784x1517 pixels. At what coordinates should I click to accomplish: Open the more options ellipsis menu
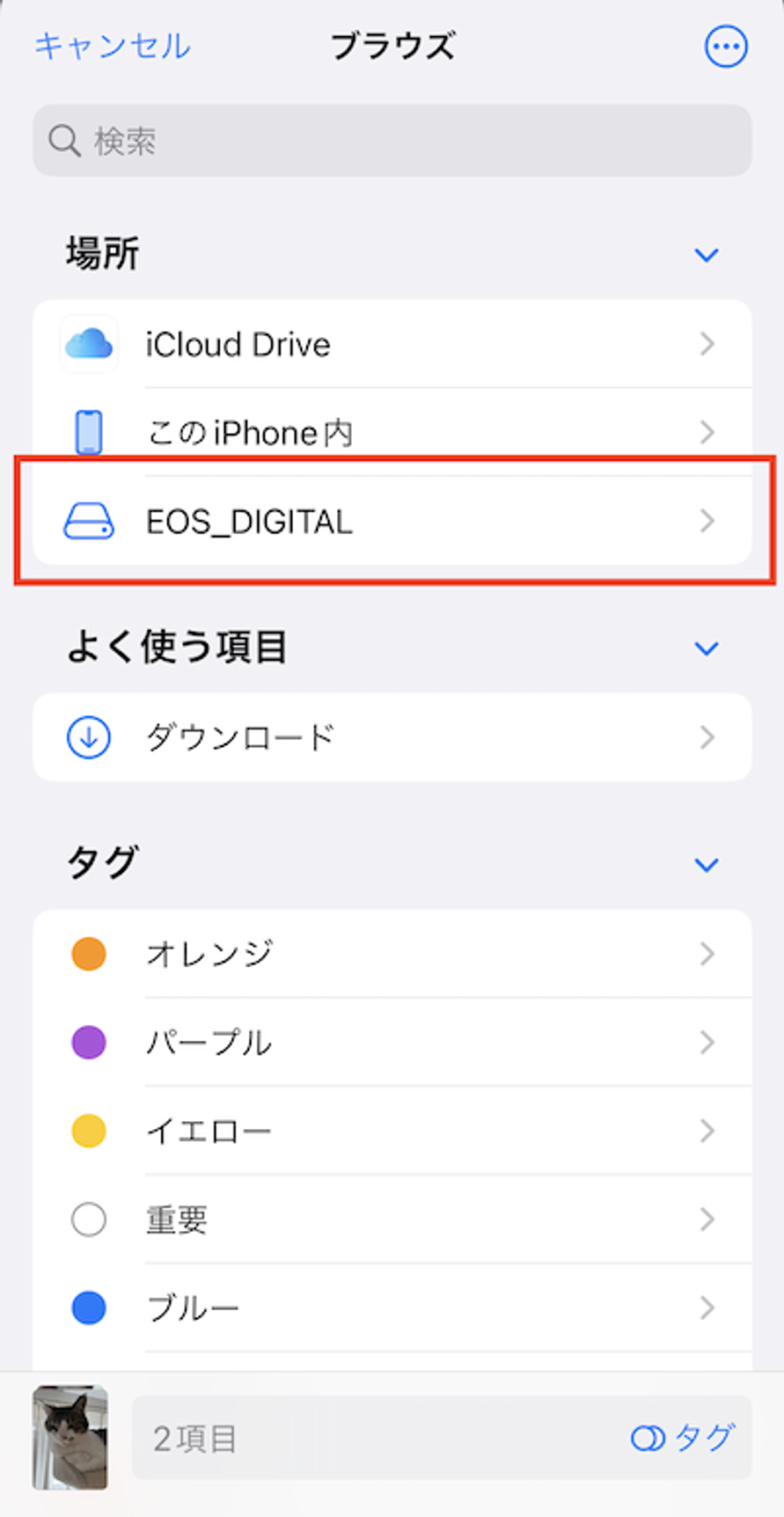[726, 47]
